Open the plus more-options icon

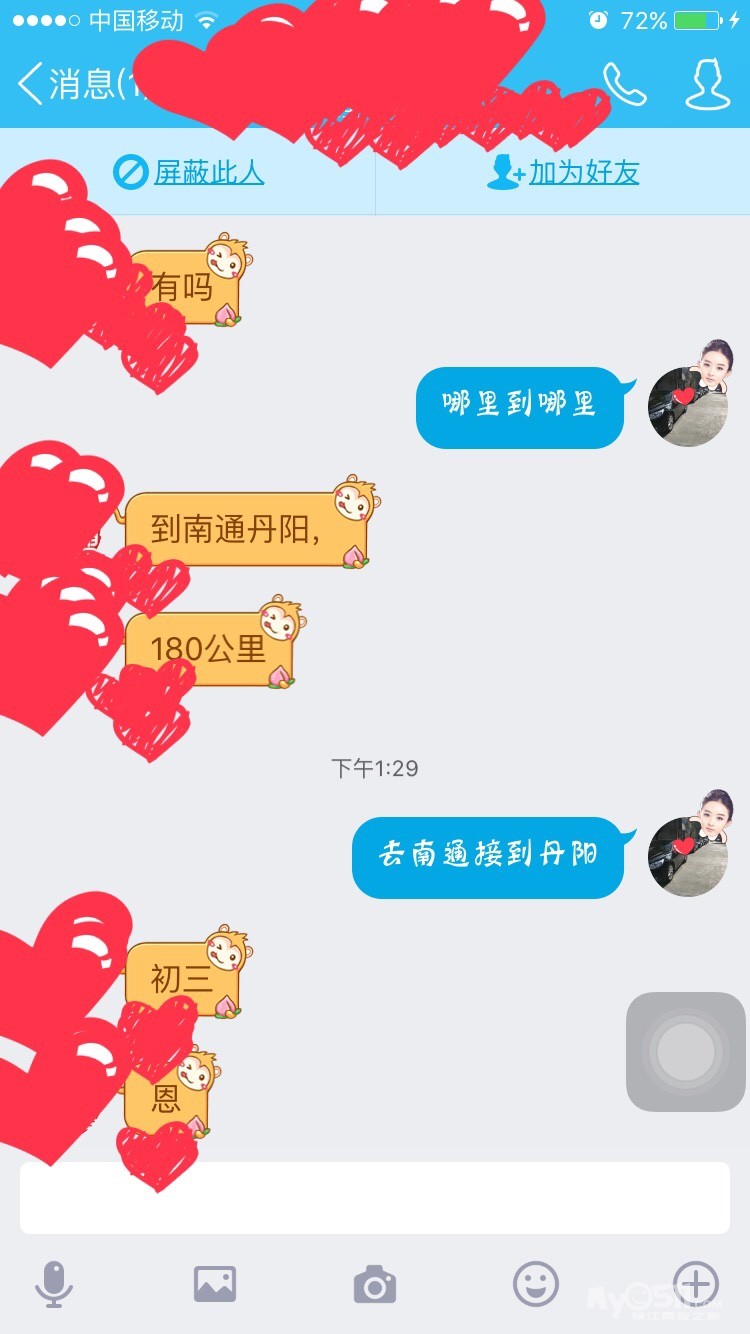pyautogui.click(x=696, y=1283)
